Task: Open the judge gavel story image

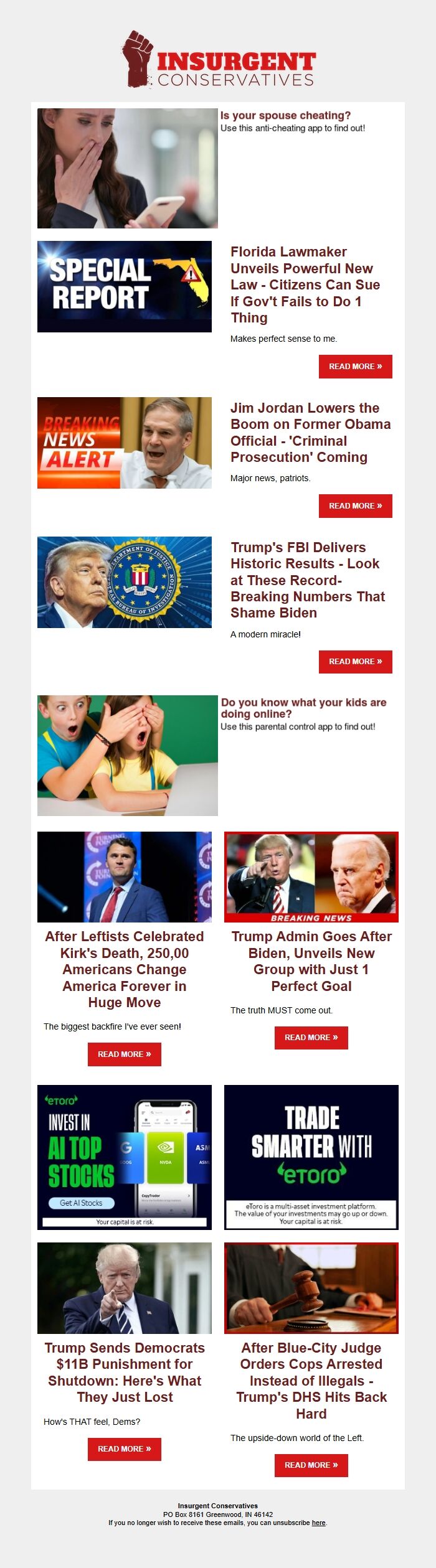Action: point(311,1288)
